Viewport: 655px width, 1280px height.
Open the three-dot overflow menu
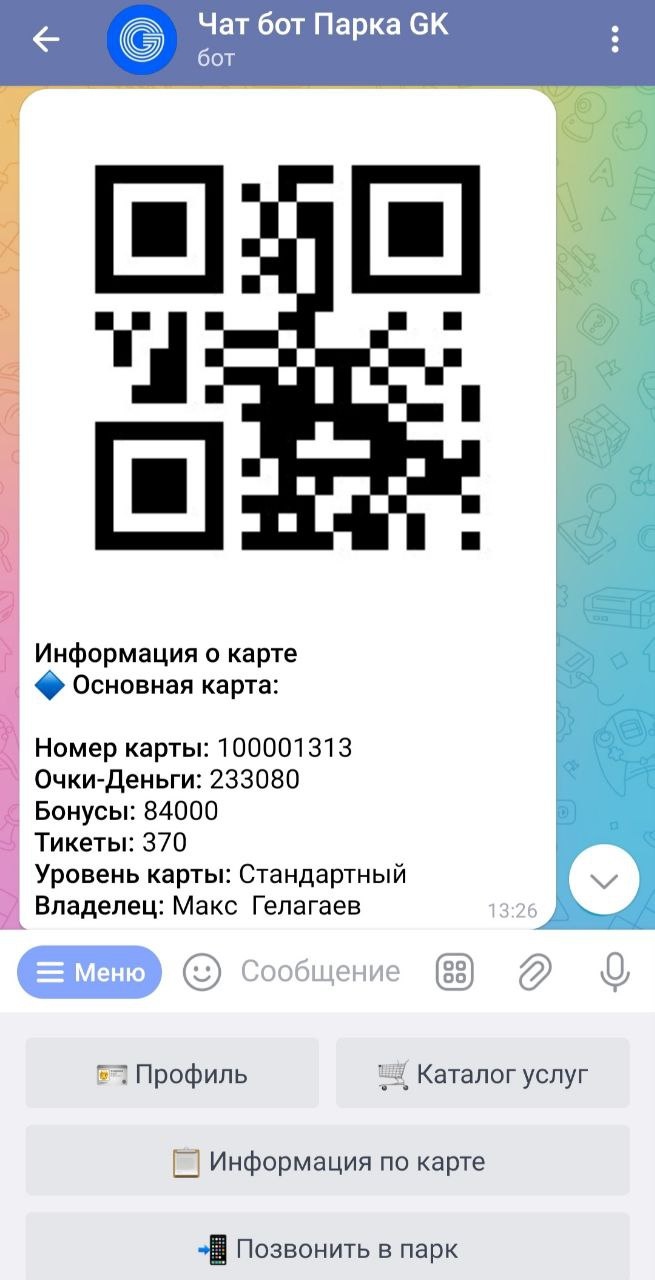click(x=615, y=40)
